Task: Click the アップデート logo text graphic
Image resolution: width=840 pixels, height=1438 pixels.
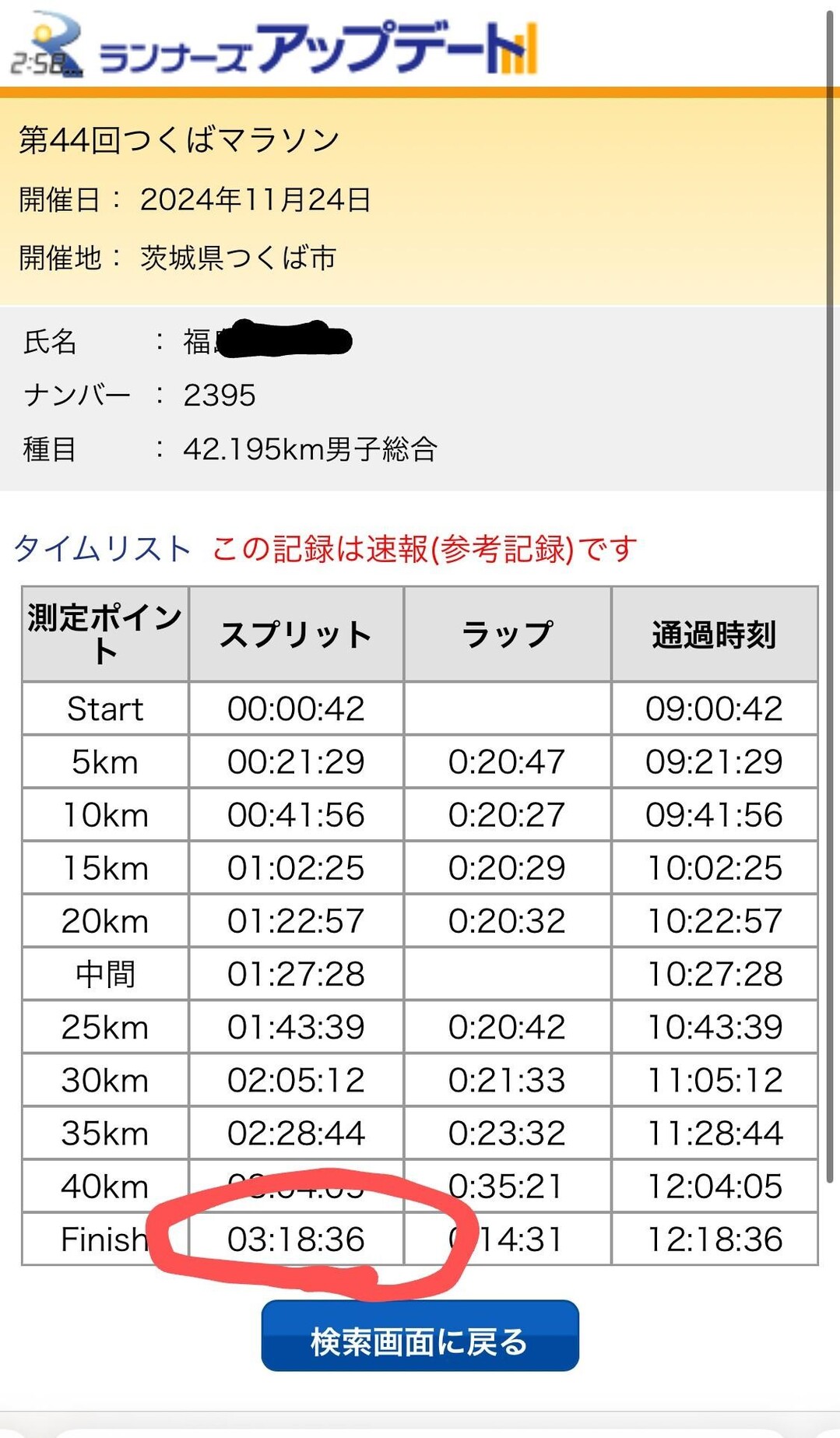Action: (374, 45)
